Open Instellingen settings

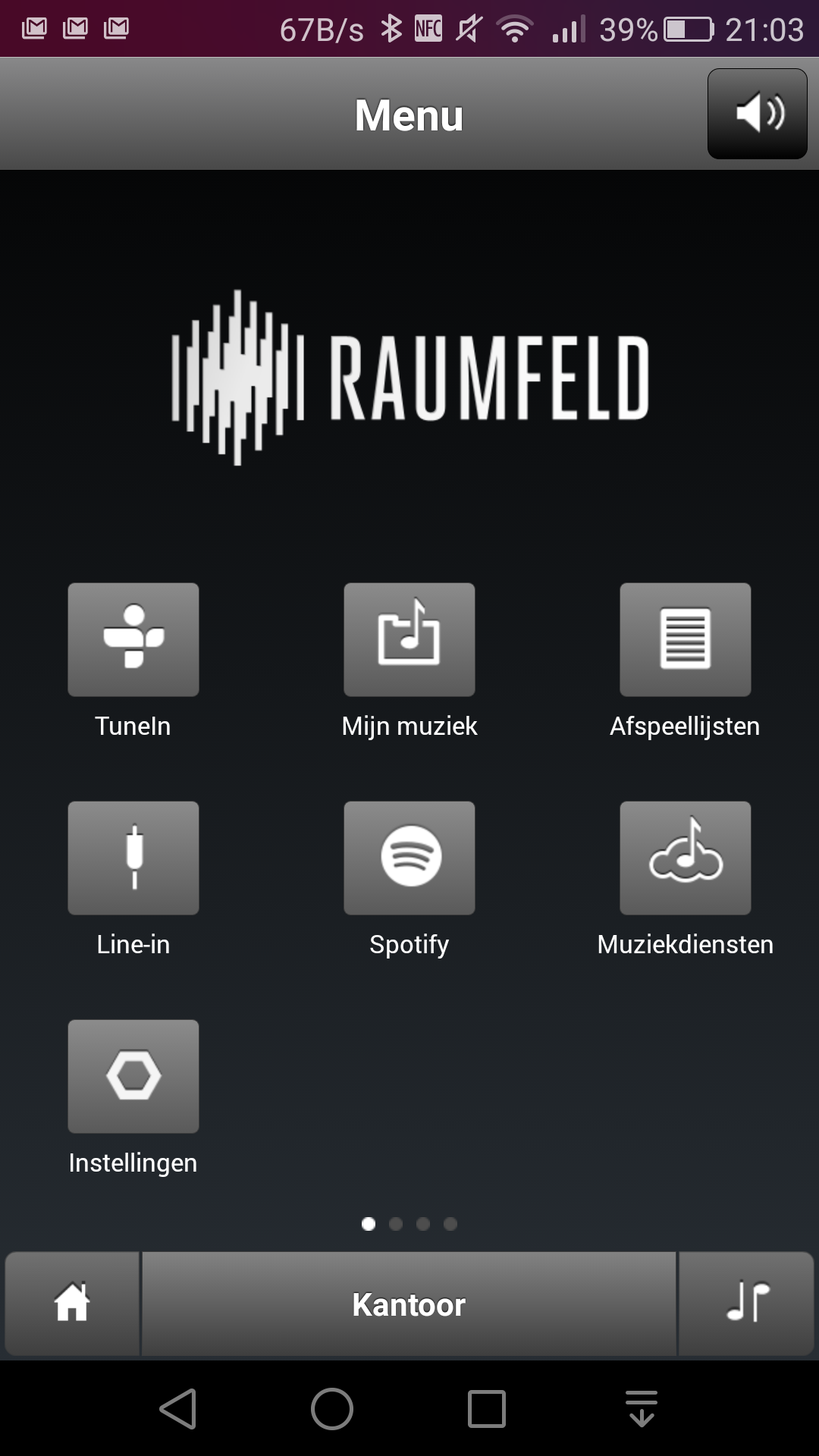coord(133,1076)
